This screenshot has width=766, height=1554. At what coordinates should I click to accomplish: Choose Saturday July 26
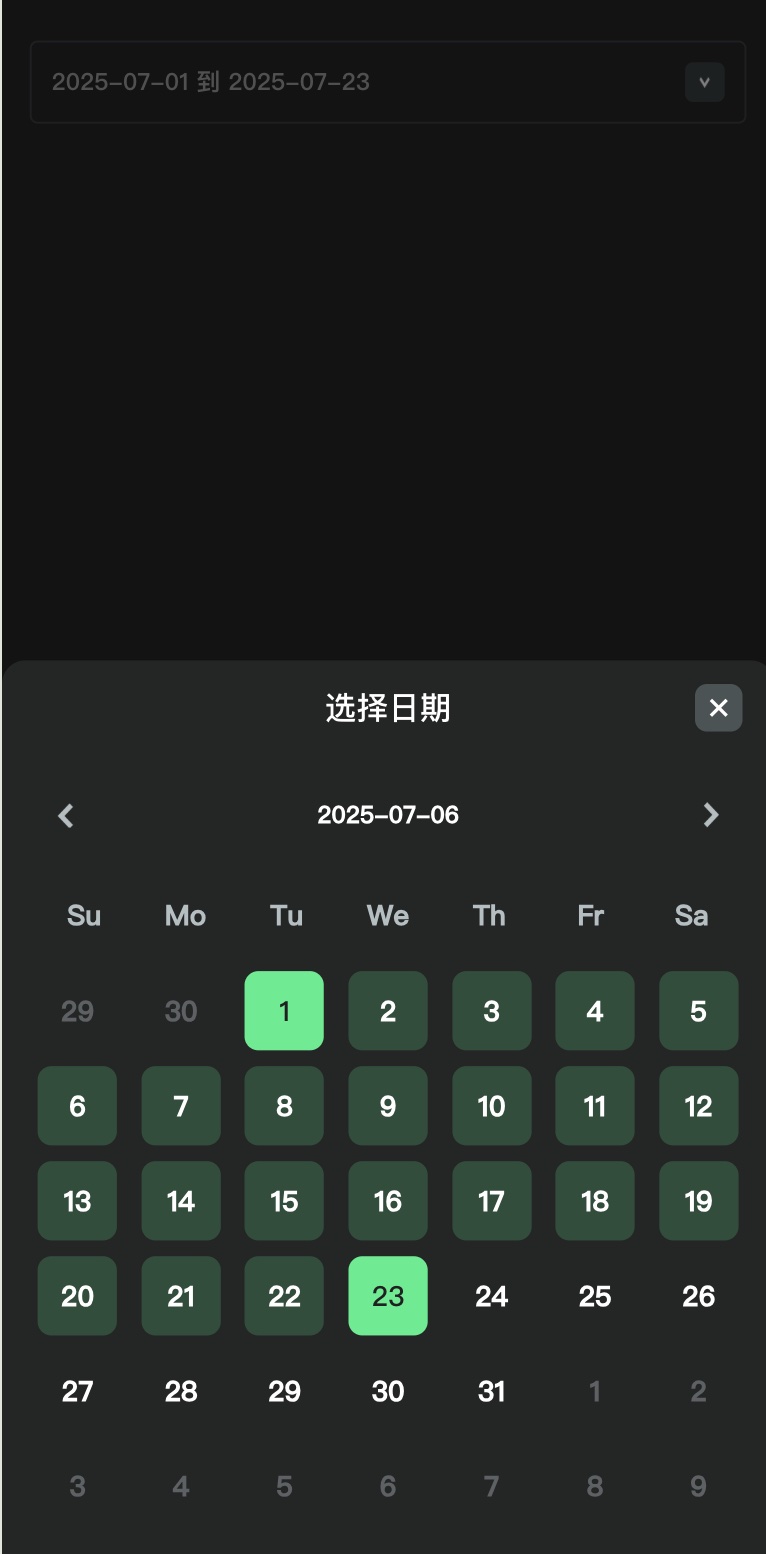tap(698, 1296)
